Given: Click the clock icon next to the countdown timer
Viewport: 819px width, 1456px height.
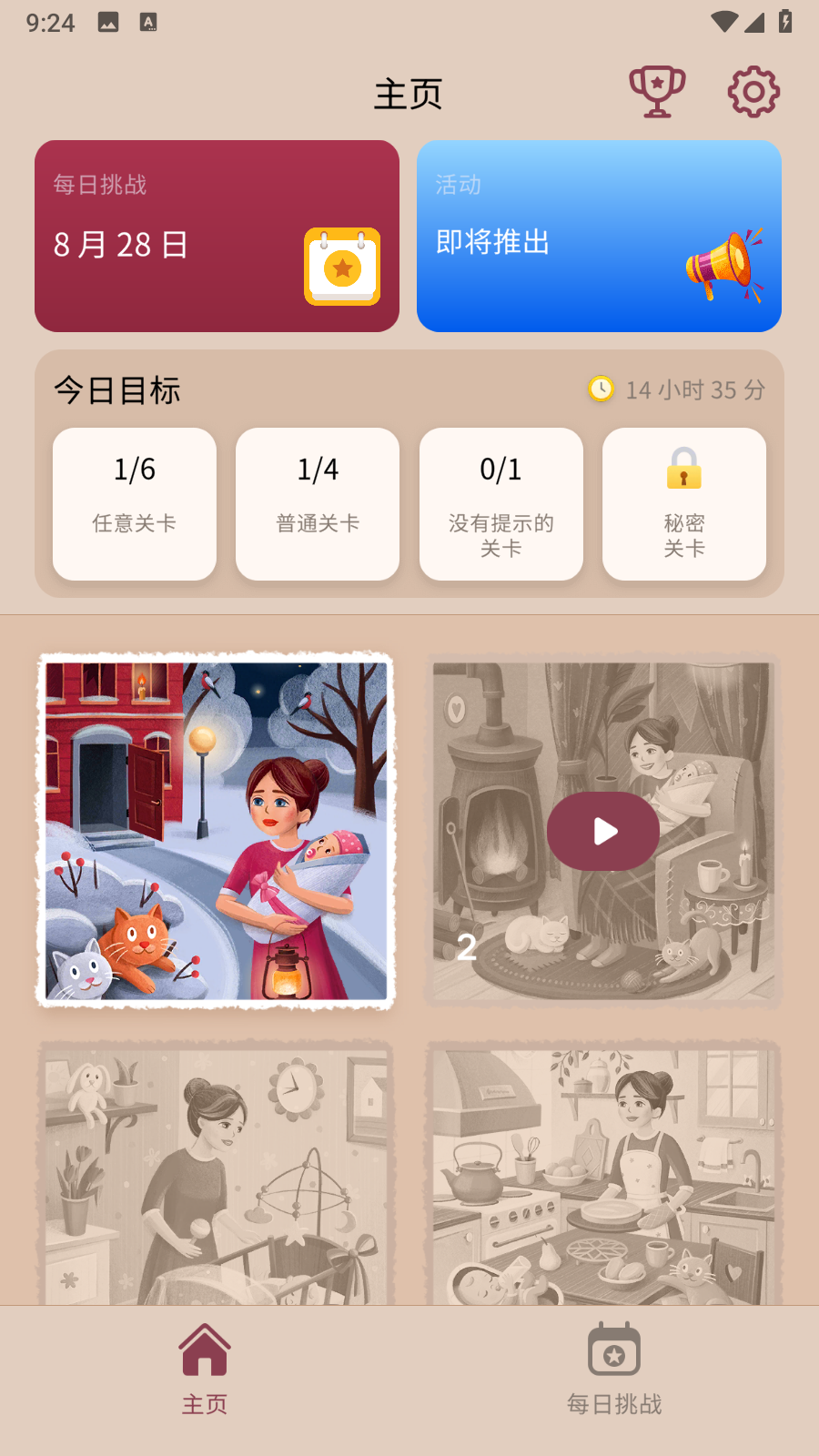Looking at the screenshot, I should pyautogui.click(x=601, y=390).
